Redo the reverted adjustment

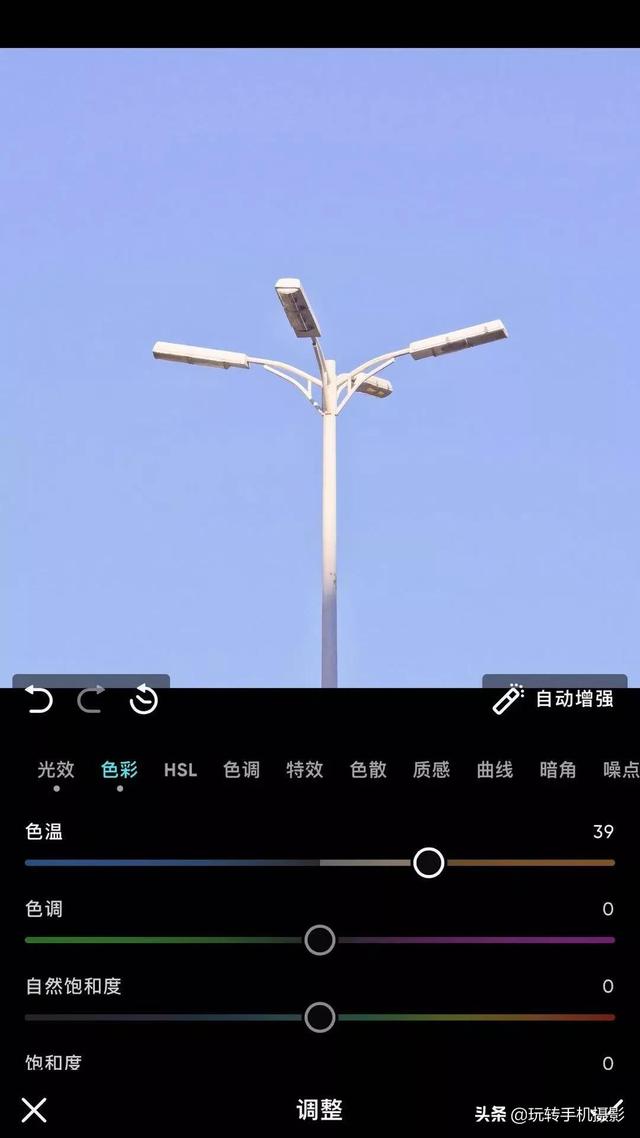tap(91, 699)
